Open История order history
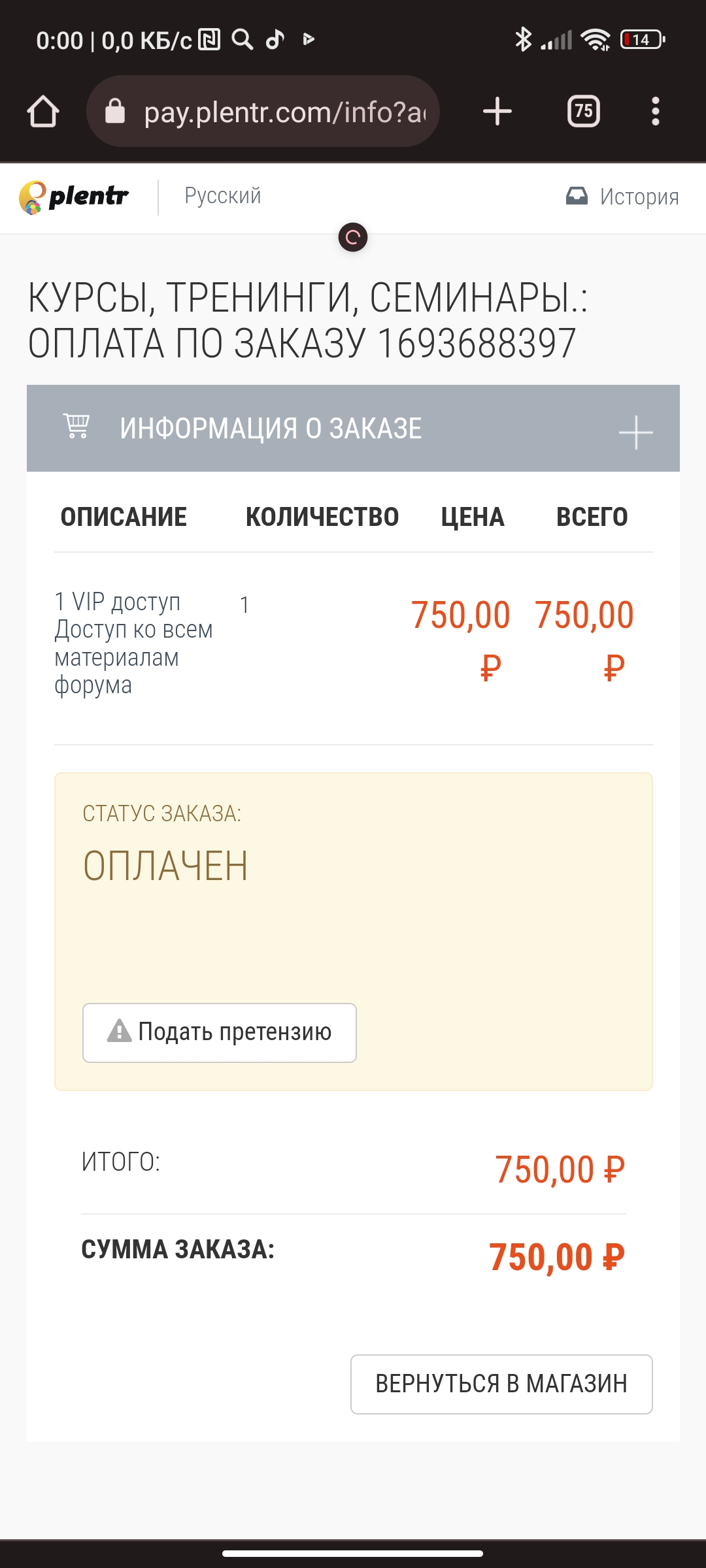This screenshot has height=1568, width=706. [622, 197]
